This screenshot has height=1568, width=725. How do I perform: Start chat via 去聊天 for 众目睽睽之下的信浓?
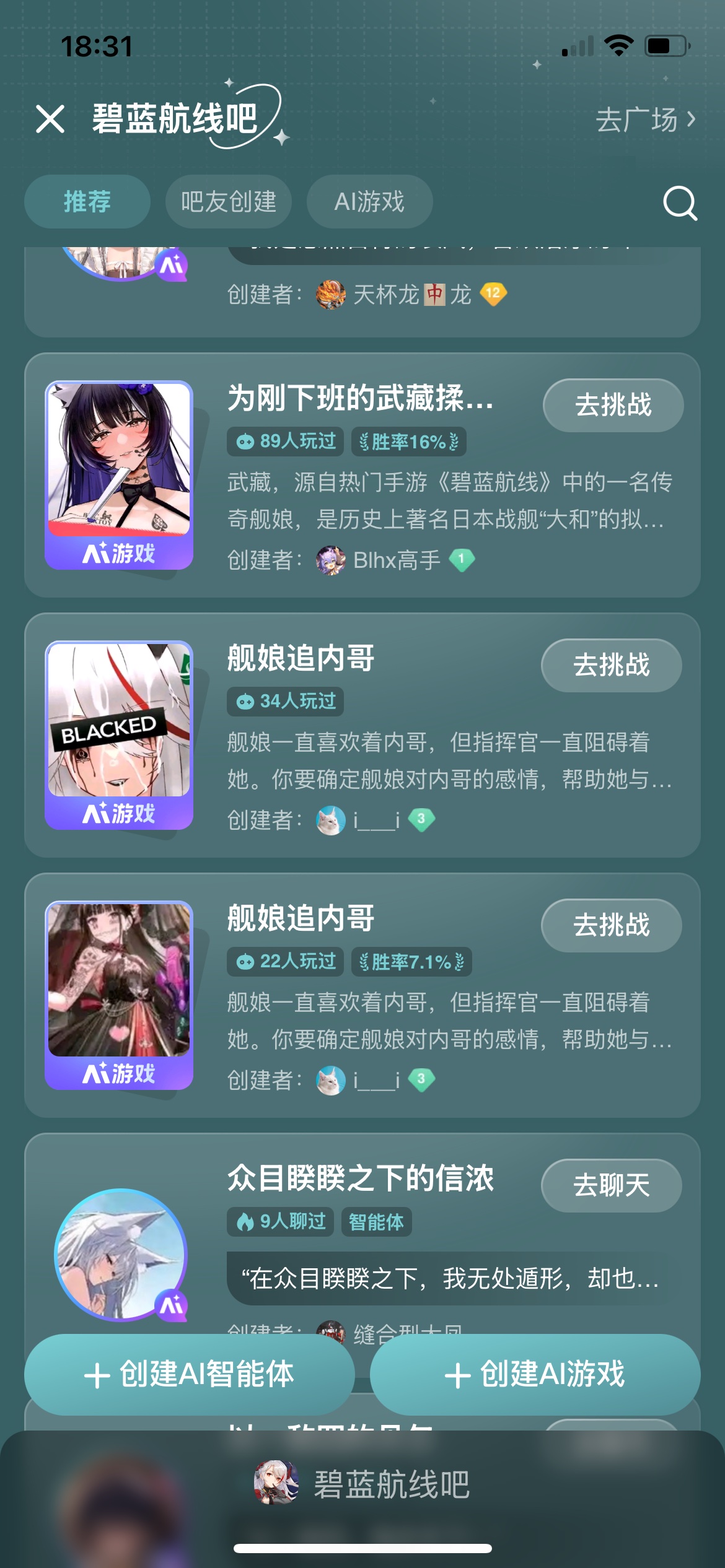(612, 1185)
